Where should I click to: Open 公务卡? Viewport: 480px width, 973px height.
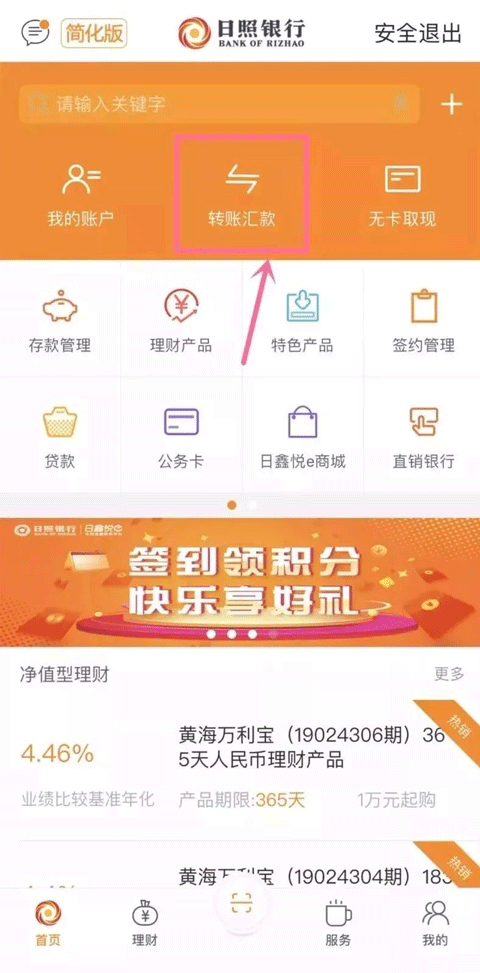(x=180, y=437)
